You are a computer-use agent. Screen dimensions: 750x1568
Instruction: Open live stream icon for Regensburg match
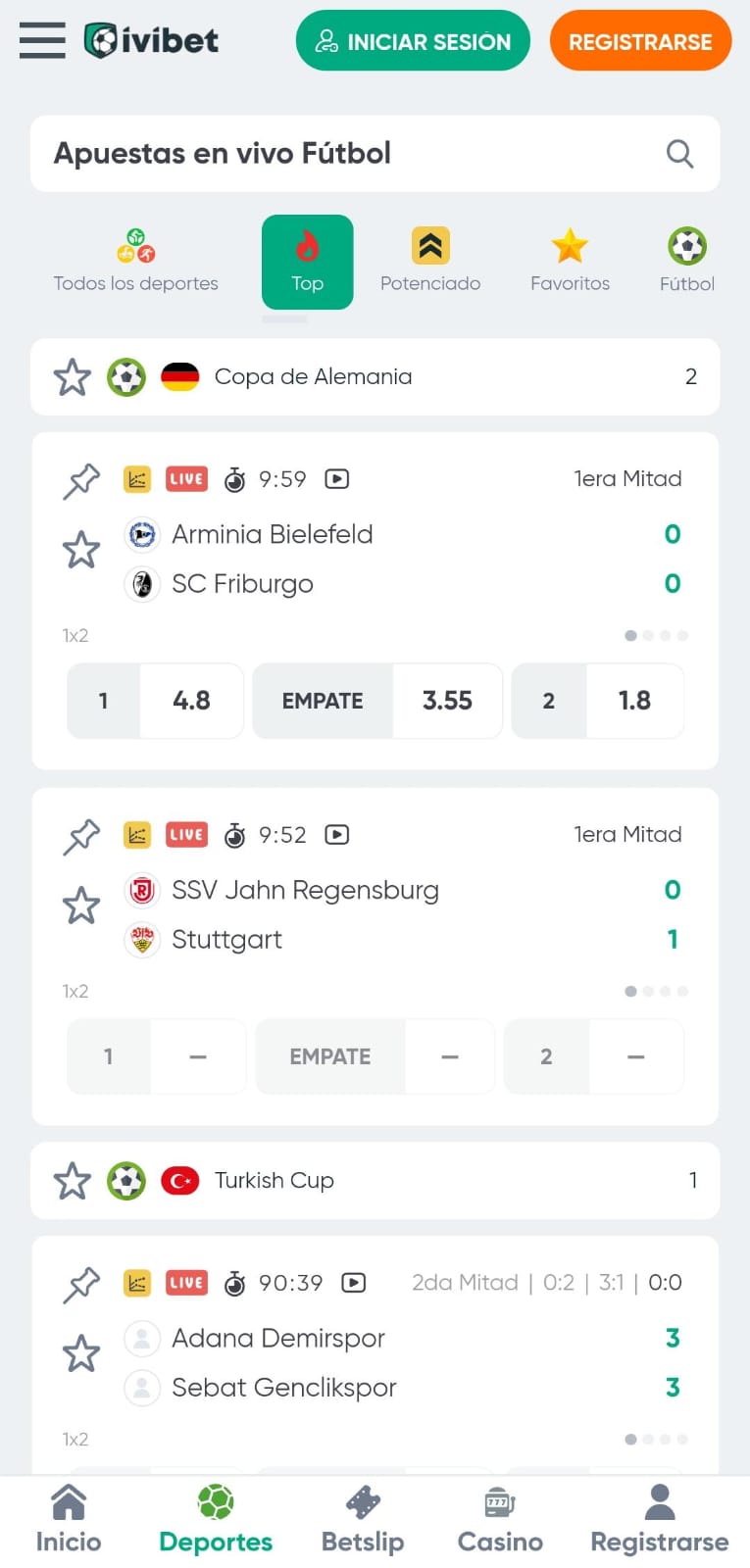click(x=336, y=835)
